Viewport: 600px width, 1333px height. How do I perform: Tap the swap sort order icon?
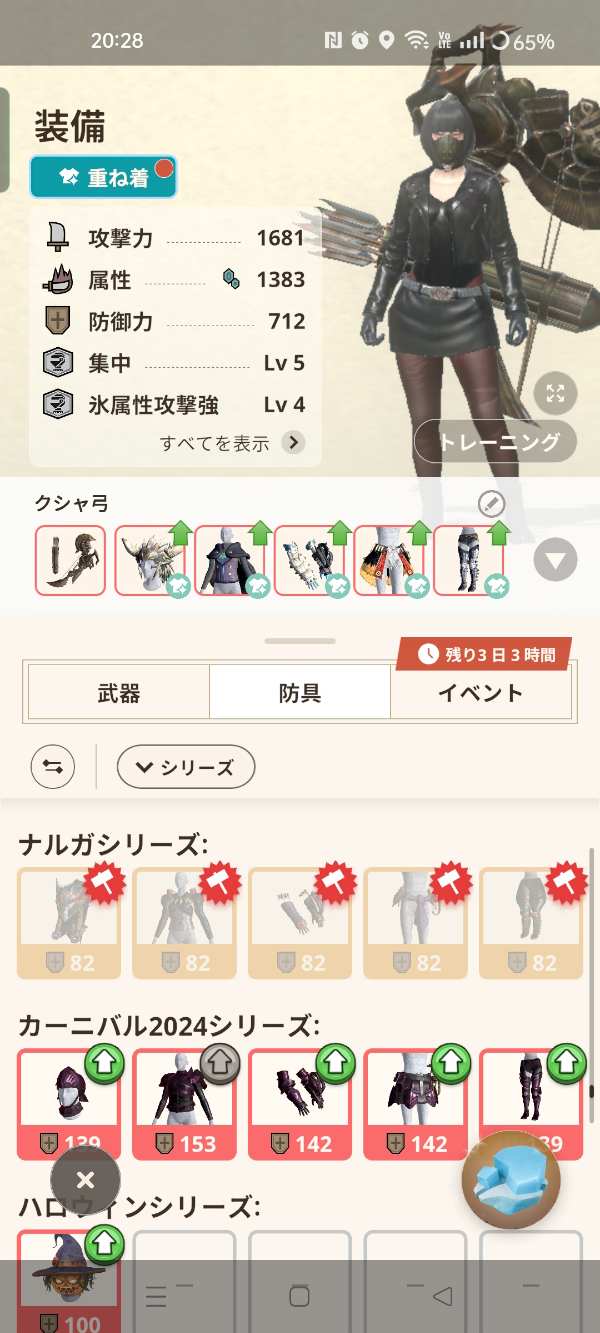(53, 767)
